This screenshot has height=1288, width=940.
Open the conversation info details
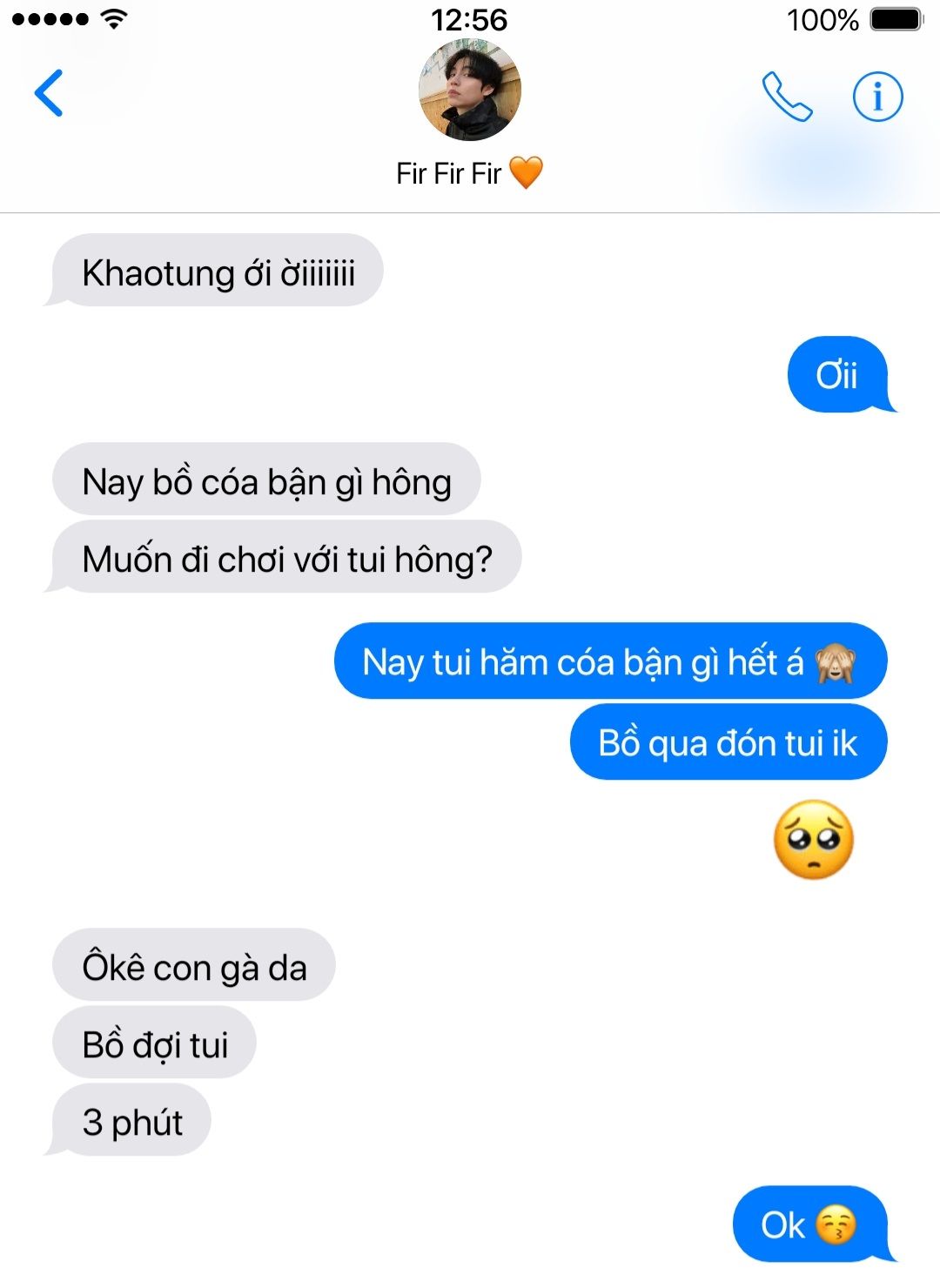click(876, 97)
